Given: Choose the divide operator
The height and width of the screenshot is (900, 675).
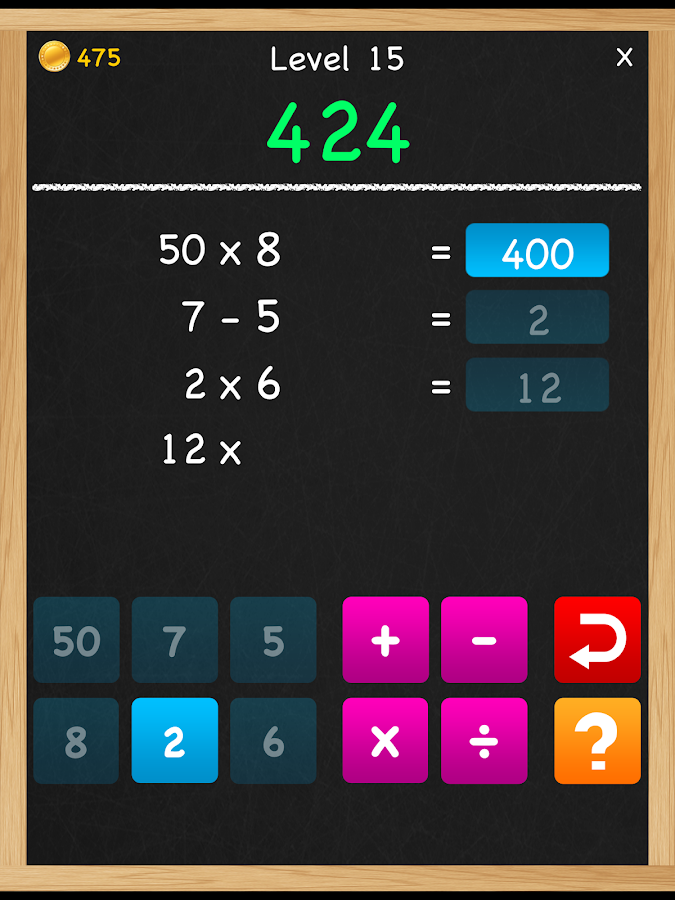Looking at the screenshot, I should point(484,741).
